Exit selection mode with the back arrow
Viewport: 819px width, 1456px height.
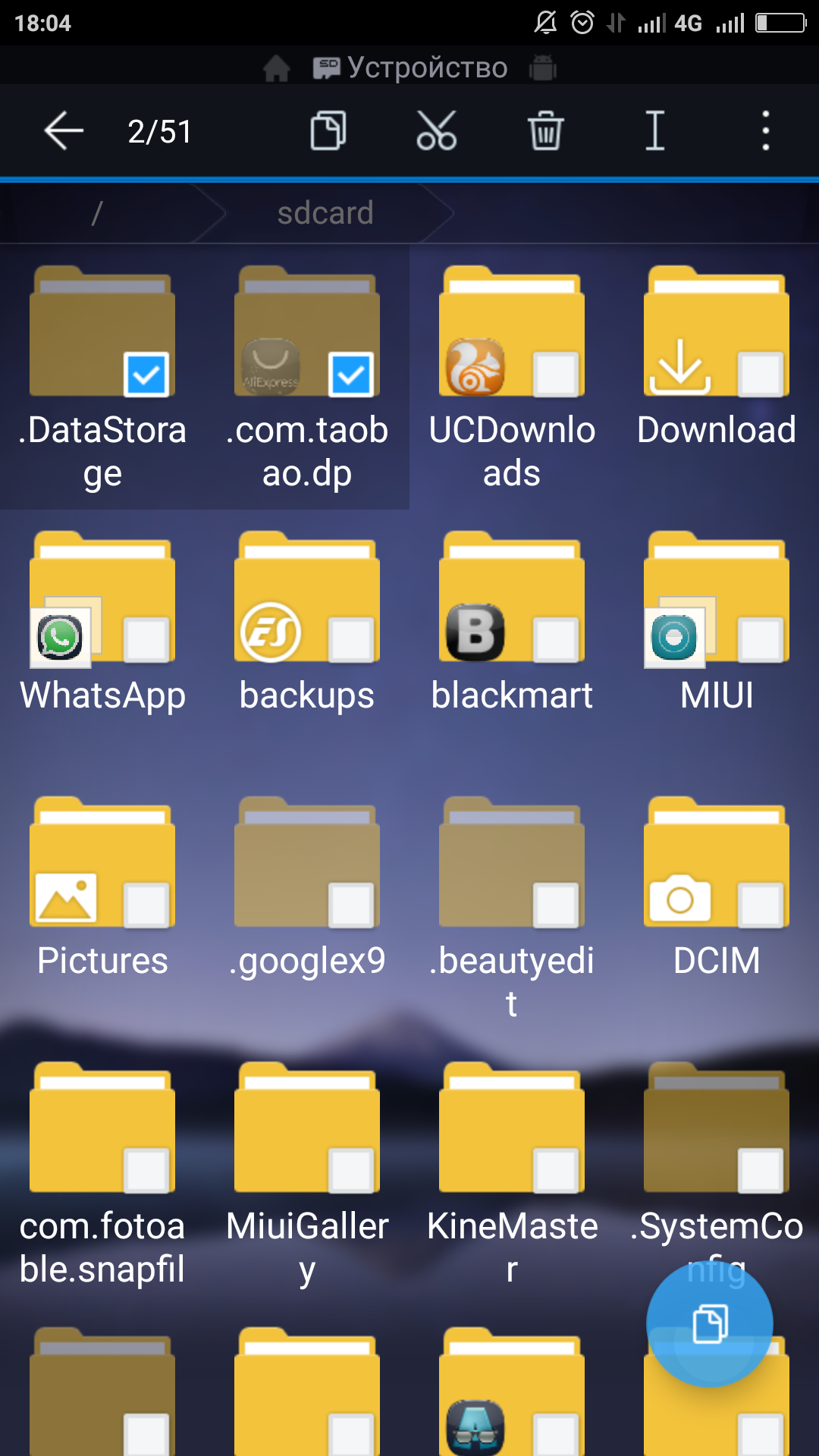point(64,131)
